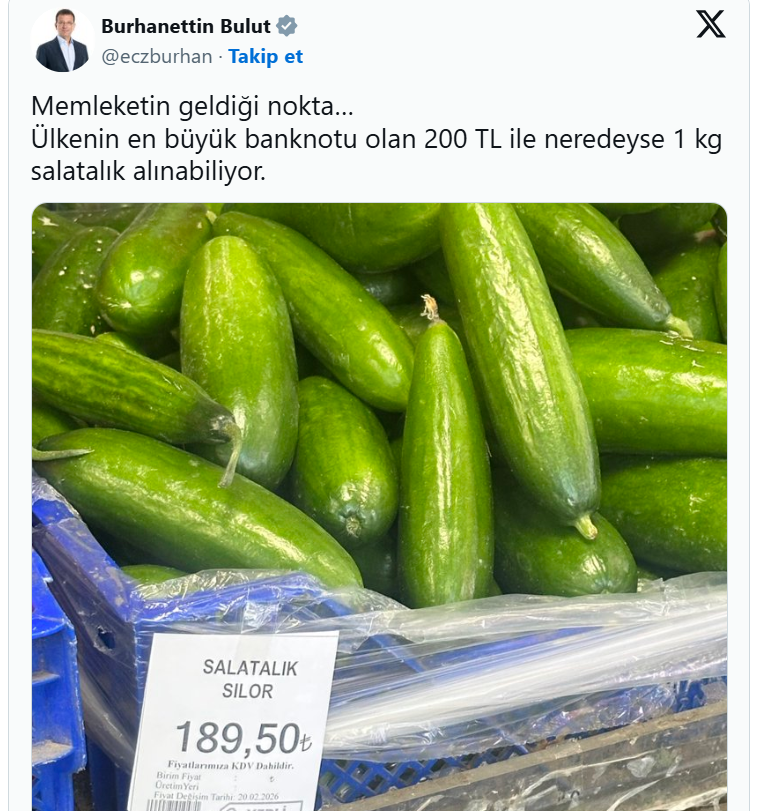Open Burhanettin Bulut's profile via his avatar

[x=64, y=41]
